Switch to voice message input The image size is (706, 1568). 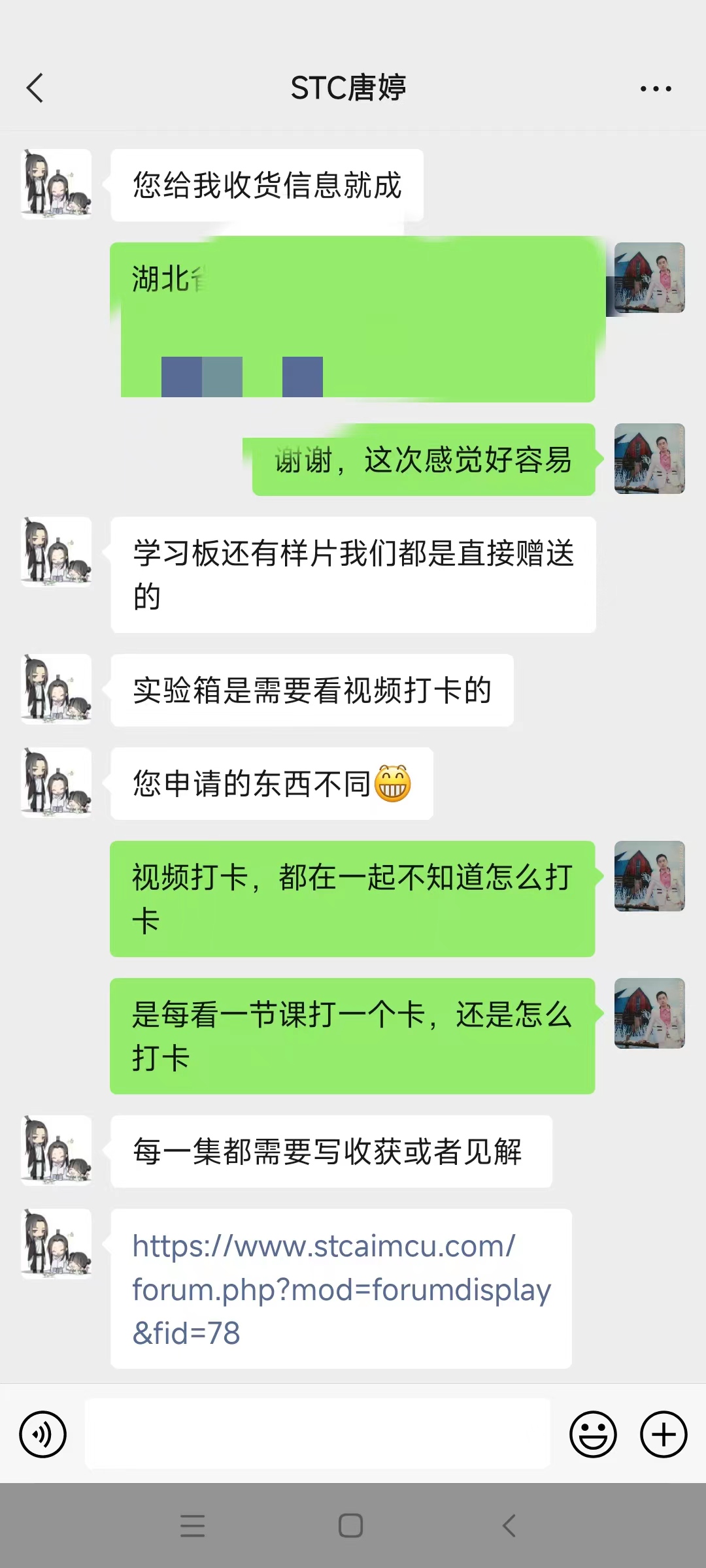(x=43, y=1435)
